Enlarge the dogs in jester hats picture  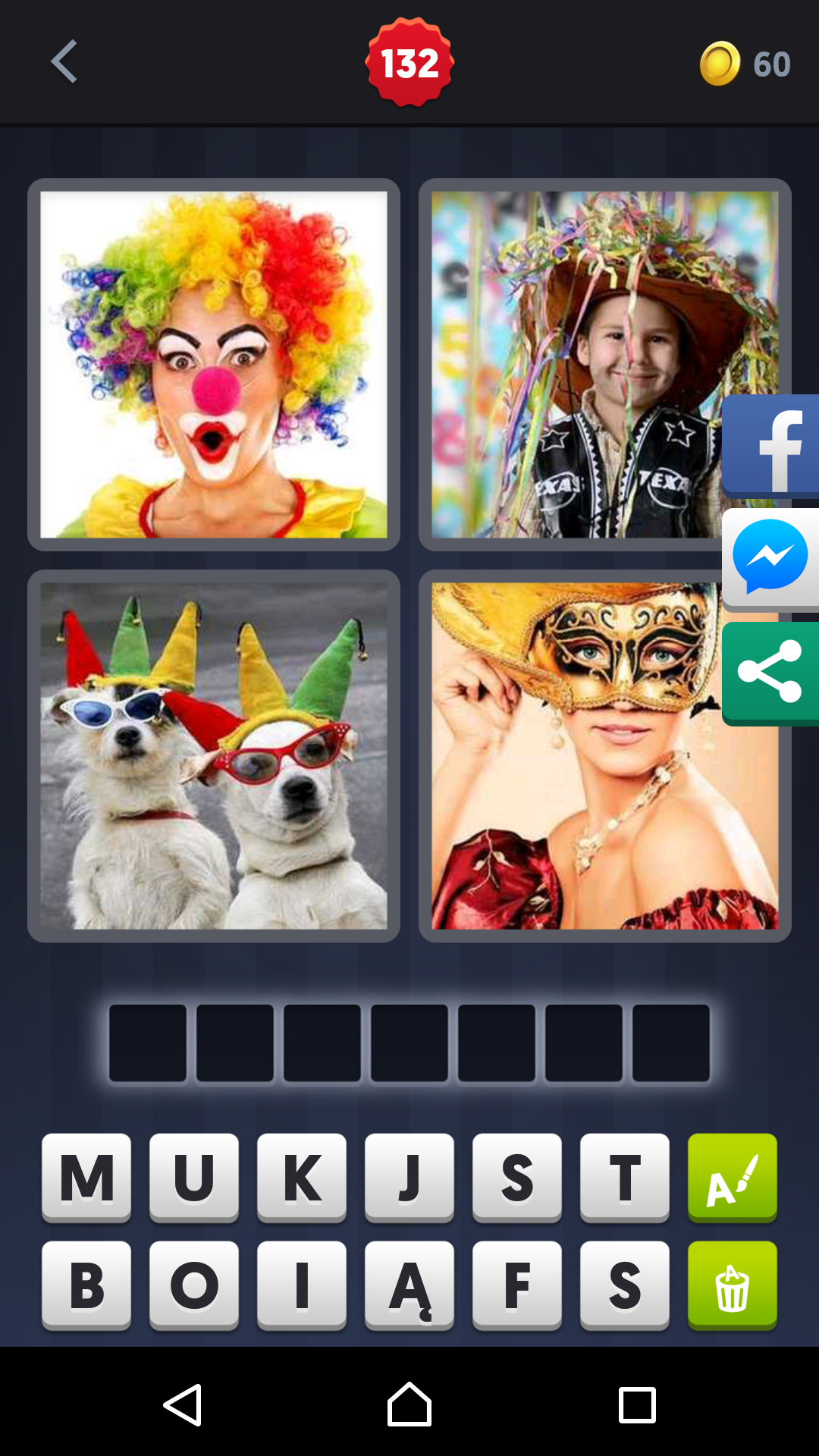pyautogui.click(x=214, y=756)
